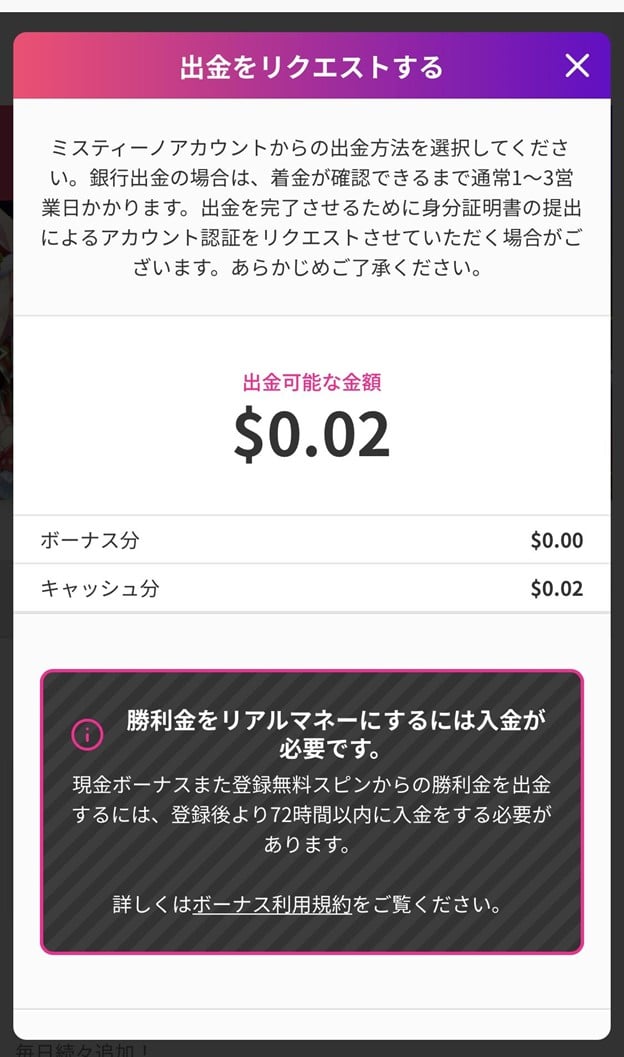Viewport: 624px width, 1057px height.
Task: Close the withdrawal request dialog
Action: tap(577, 66)
